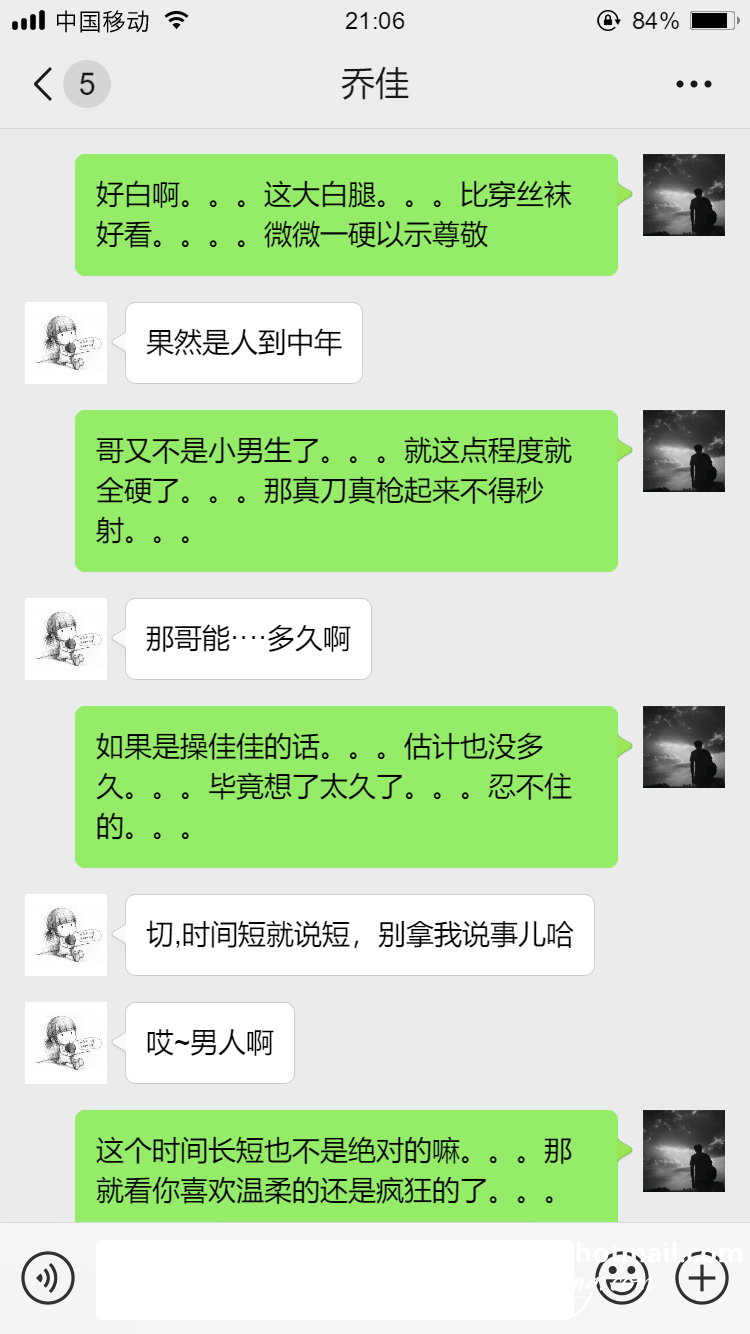
Task: Open the emoji sticker panel
Action: 622,1278
